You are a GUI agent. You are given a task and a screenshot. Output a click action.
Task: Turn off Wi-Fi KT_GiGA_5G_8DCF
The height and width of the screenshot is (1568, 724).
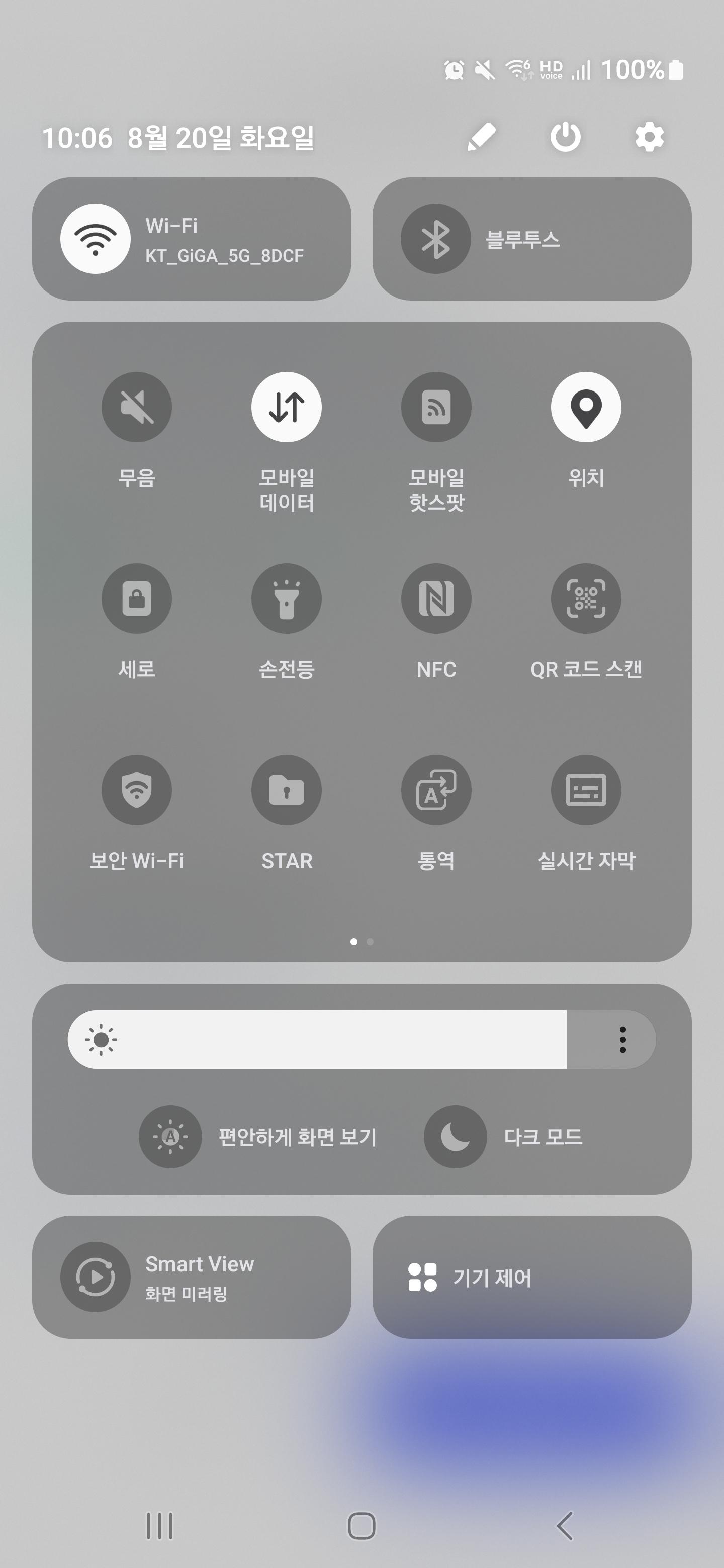coord(96,239)
